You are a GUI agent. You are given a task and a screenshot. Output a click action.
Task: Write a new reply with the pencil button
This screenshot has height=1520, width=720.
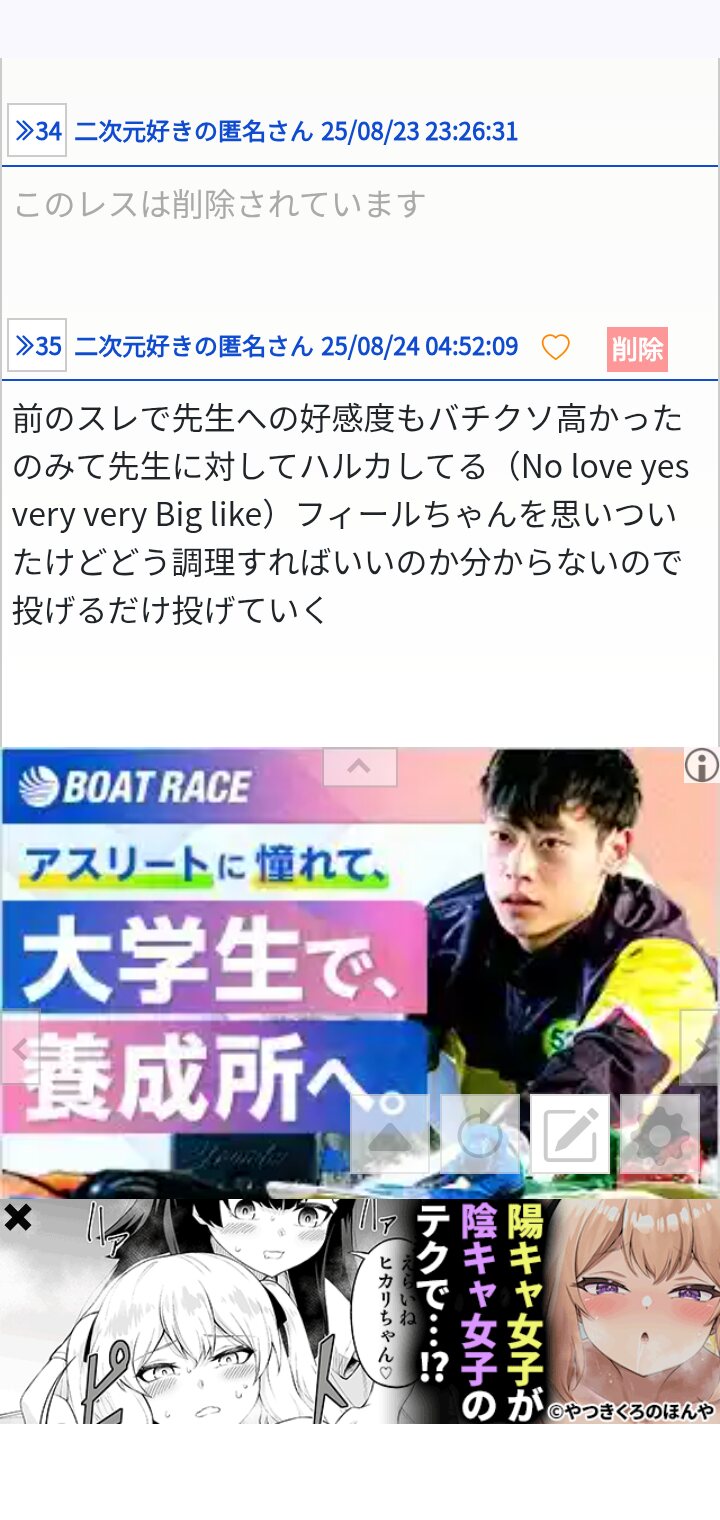(x=570, y=1134)
